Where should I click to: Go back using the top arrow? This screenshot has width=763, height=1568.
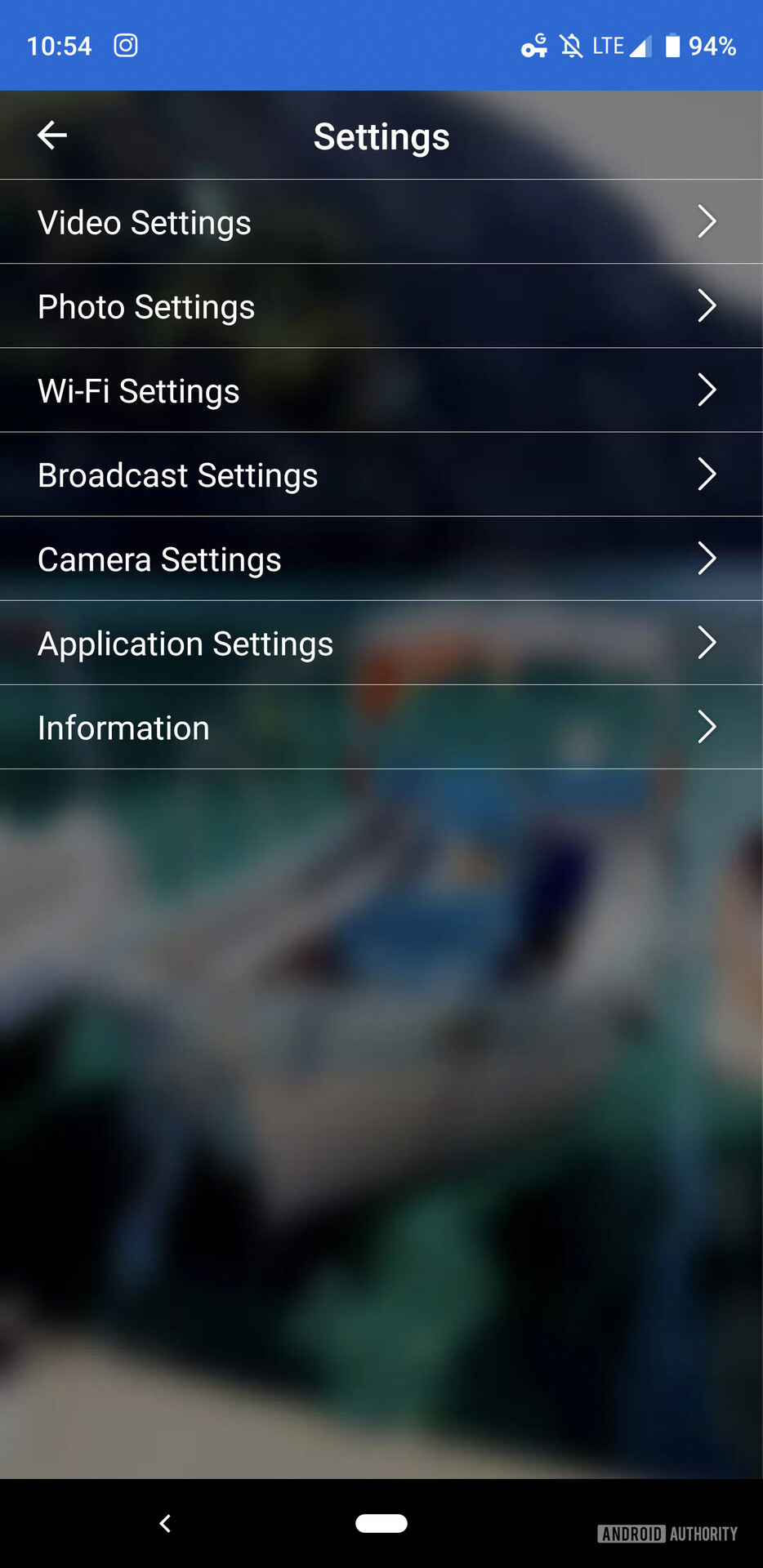52,136
